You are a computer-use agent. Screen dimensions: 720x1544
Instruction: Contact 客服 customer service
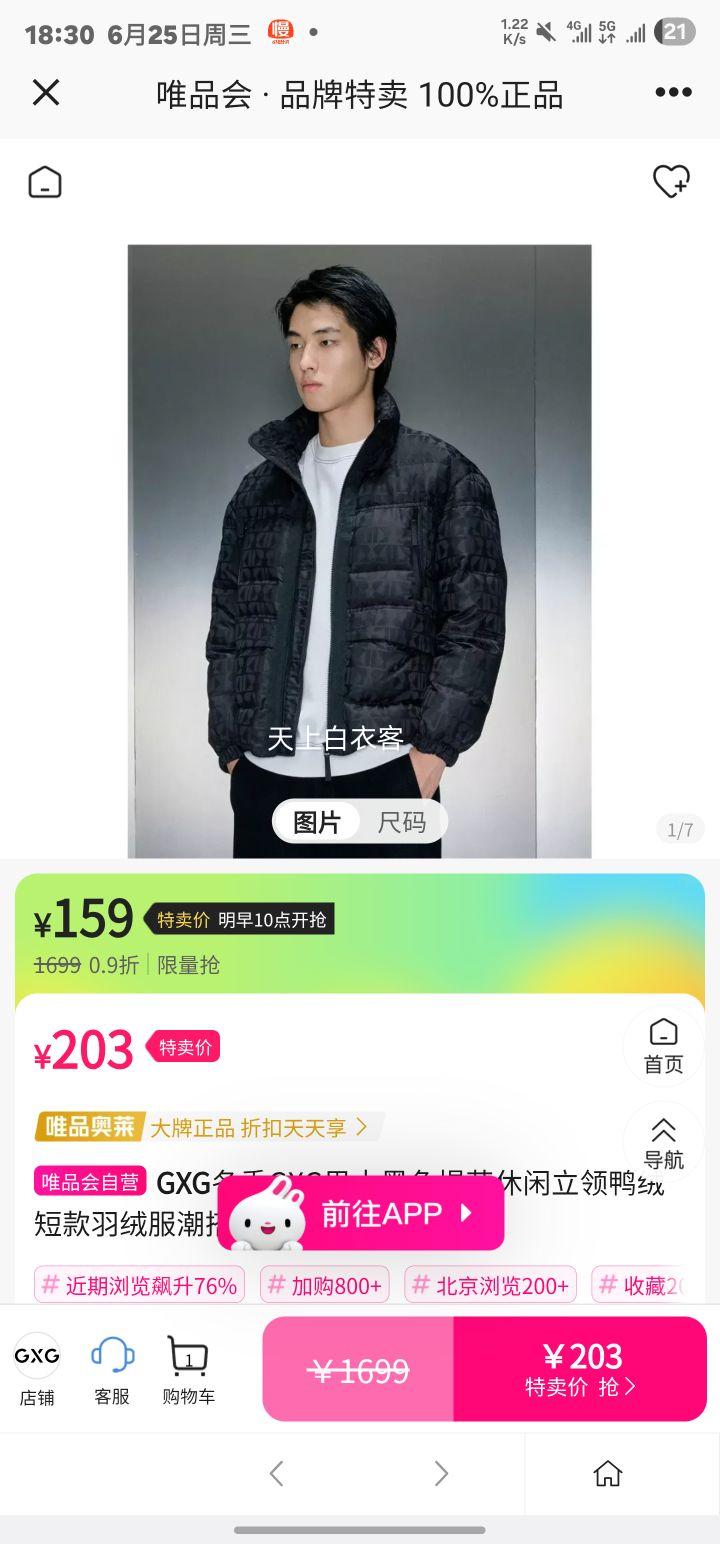pyautogui.click(x=112, y=1368)
